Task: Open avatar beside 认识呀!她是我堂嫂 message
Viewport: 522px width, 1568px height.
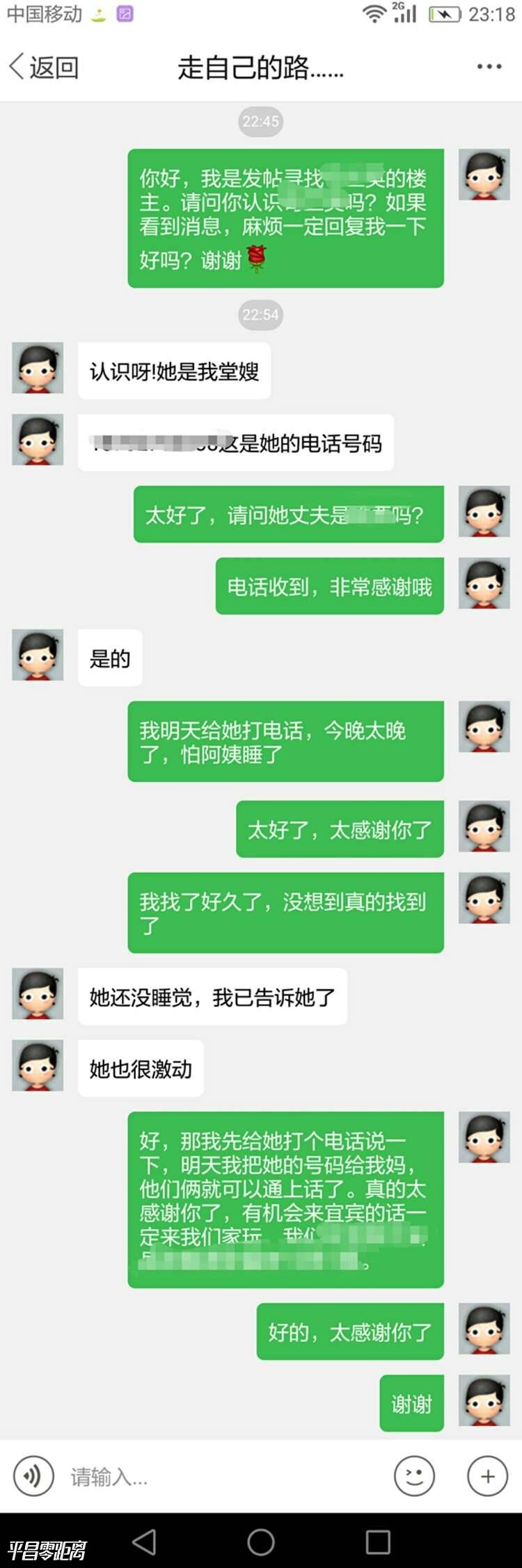Action: [38, 368]
